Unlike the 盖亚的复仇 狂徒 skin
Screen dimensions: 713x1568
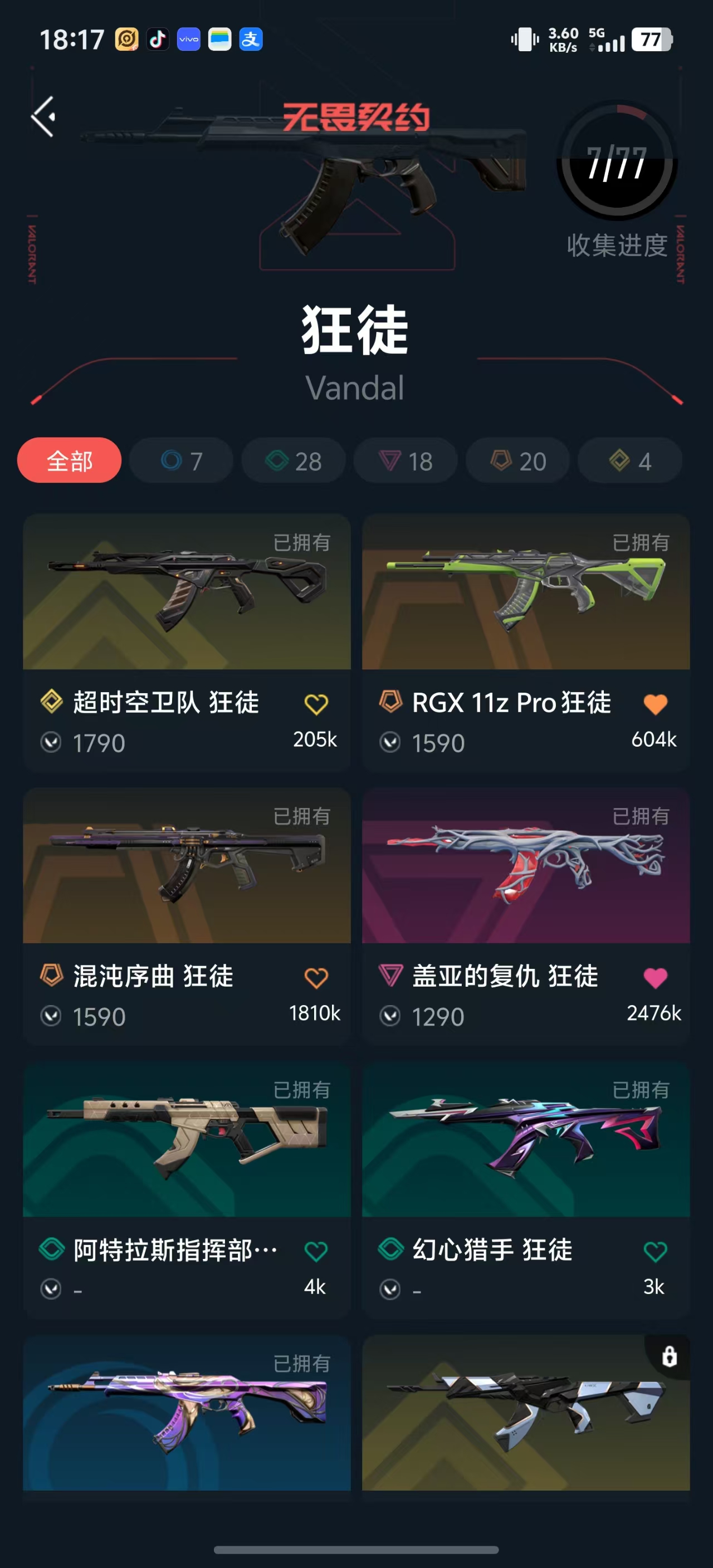(x=655, y=978)
